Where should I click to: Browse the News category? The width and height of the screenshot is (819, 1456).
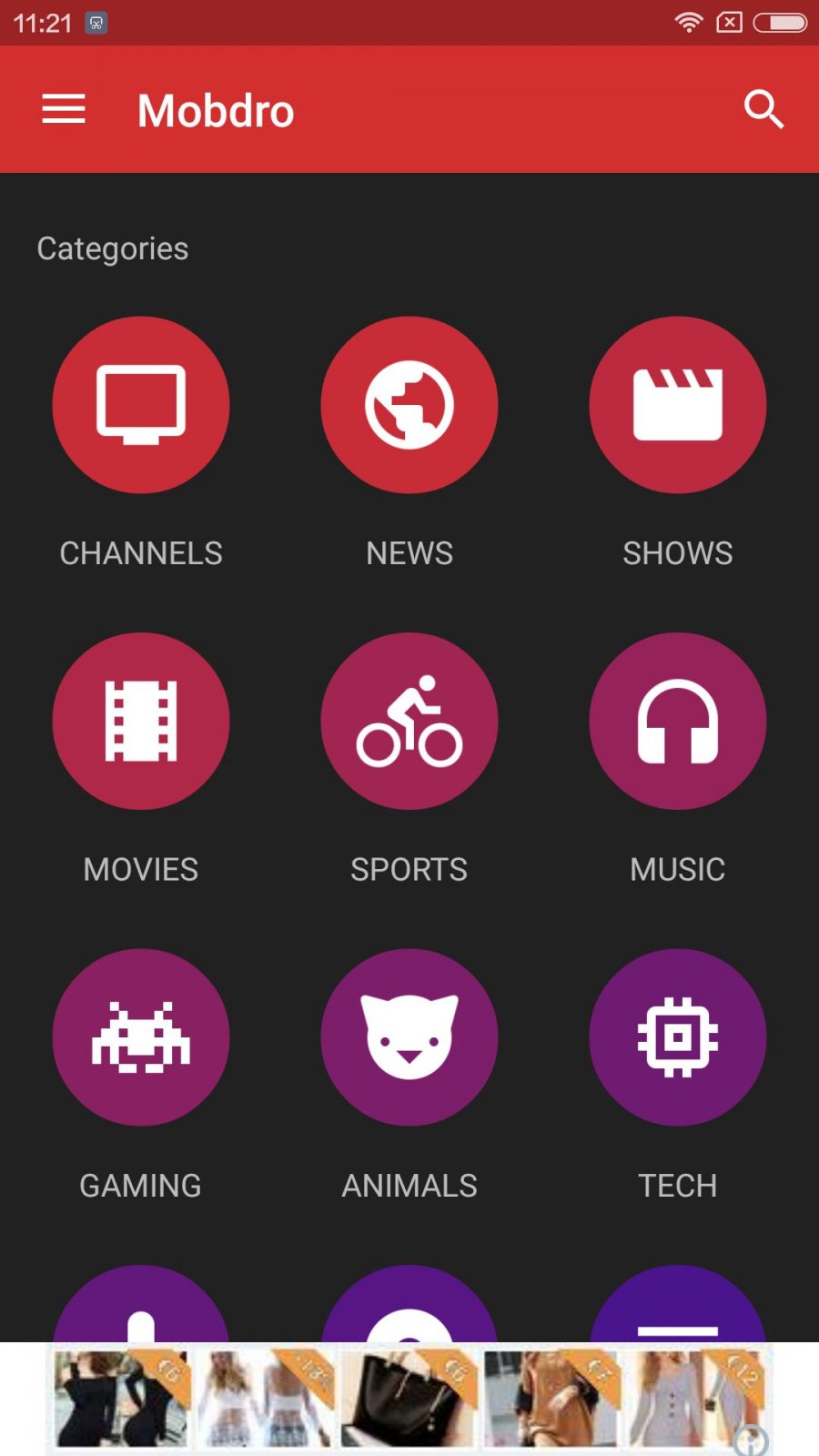[x=409, y=405]
